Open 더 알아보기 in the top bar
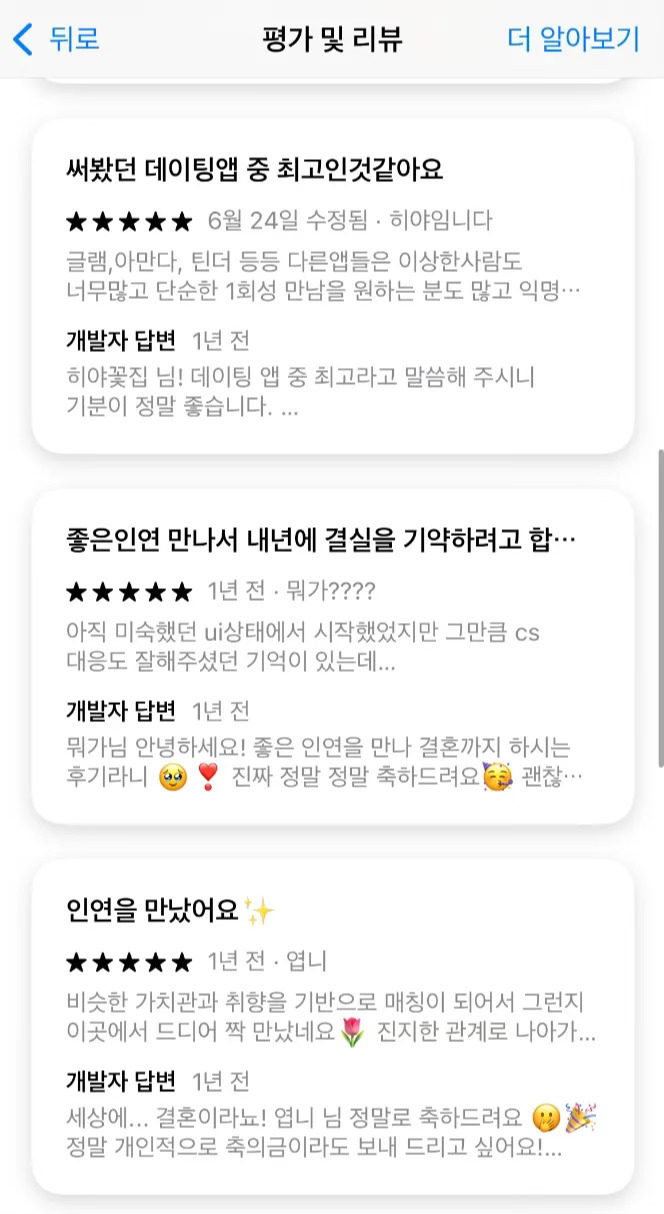This screenshot has height=1214, width=664. click(x=573, y=40)
